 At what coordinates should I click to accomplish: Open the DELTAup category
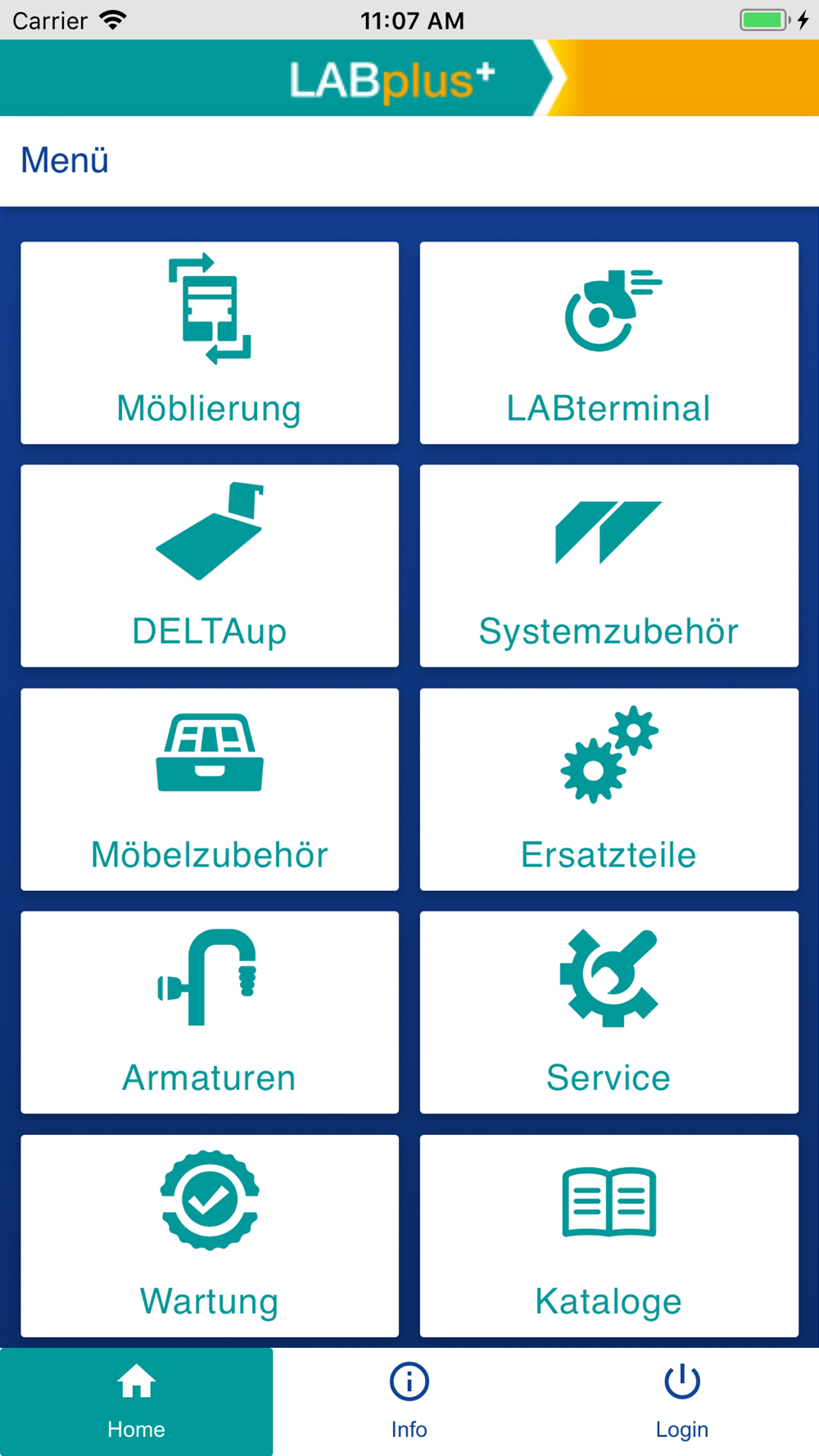(x=210, y=566)
